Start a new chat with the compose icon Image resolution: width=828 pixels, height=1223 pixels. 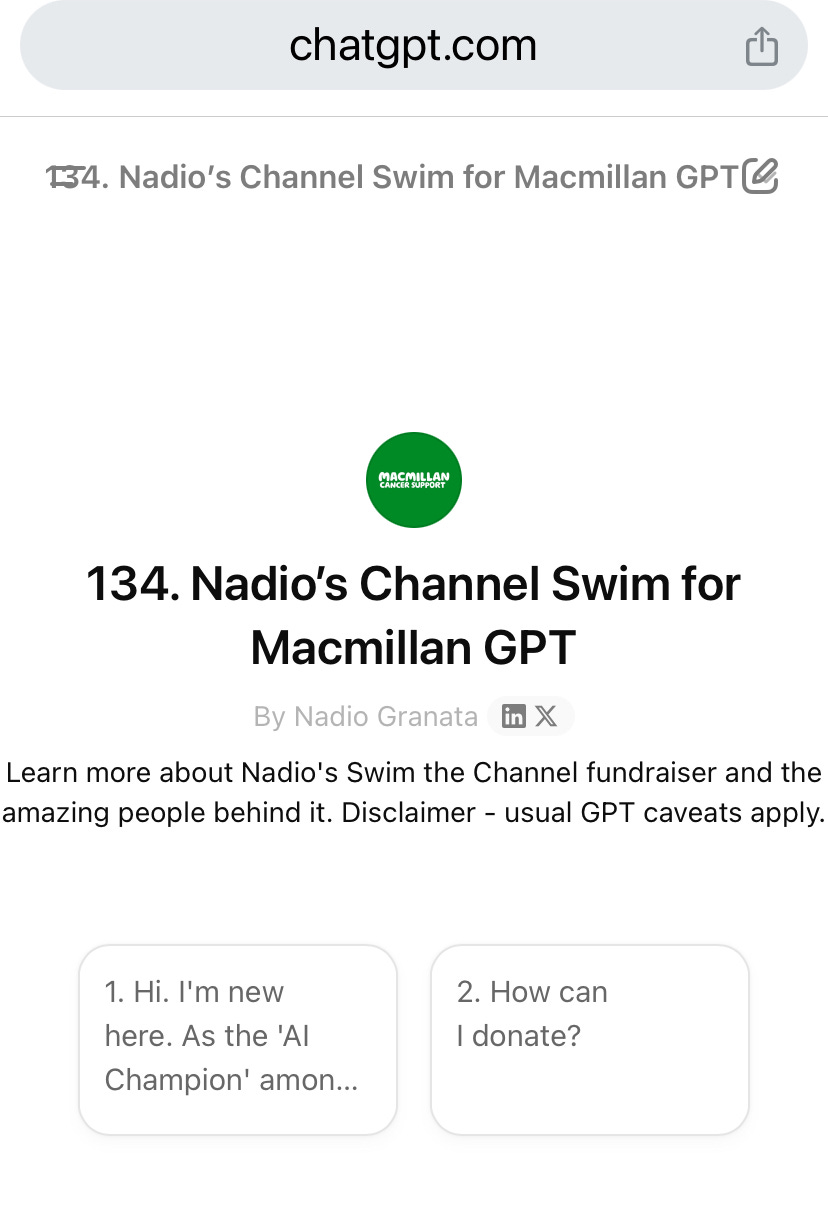760,177
